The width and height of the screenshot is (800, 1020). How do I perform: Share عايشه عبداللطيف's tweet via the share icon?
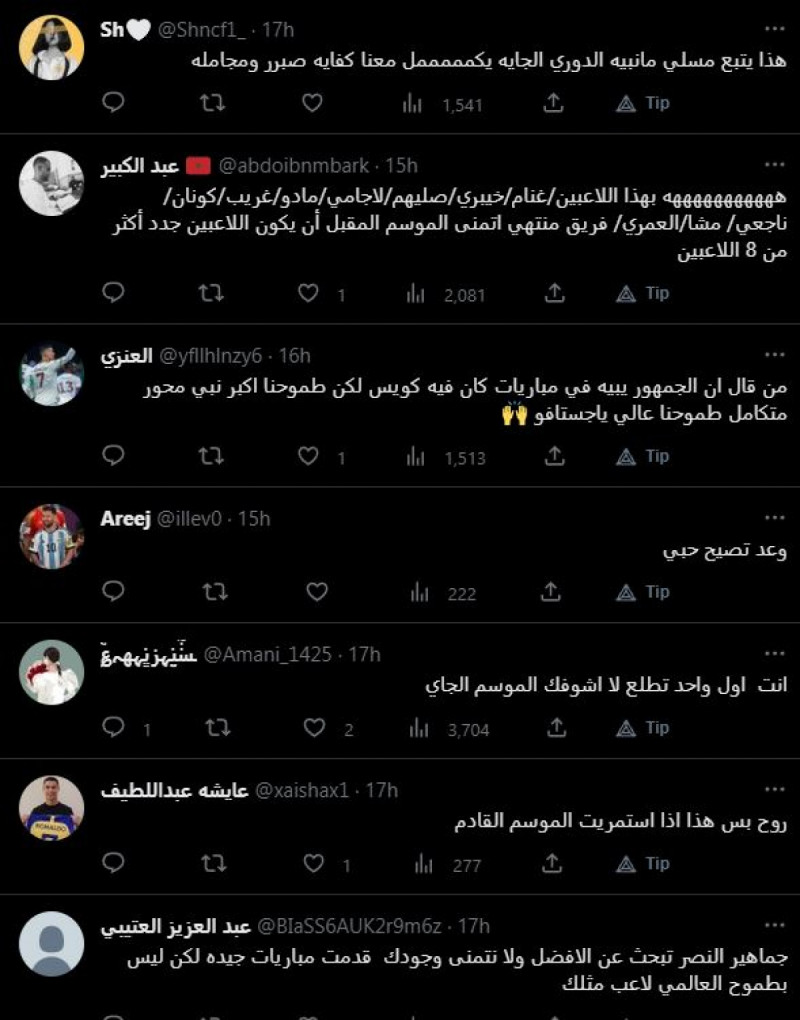coord(553,862)
